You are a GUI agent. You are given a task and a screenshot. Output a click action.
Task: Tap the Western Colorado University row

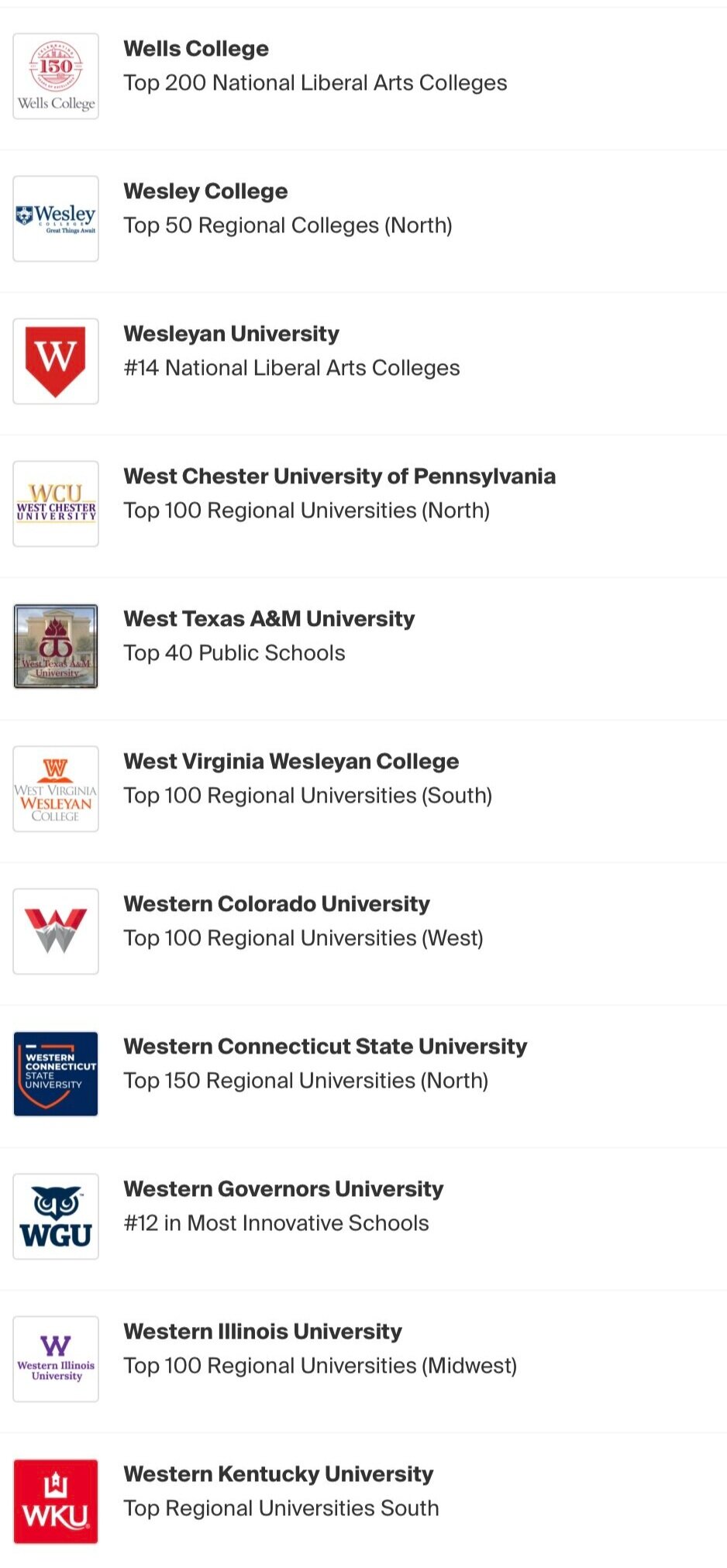point(276,904)
